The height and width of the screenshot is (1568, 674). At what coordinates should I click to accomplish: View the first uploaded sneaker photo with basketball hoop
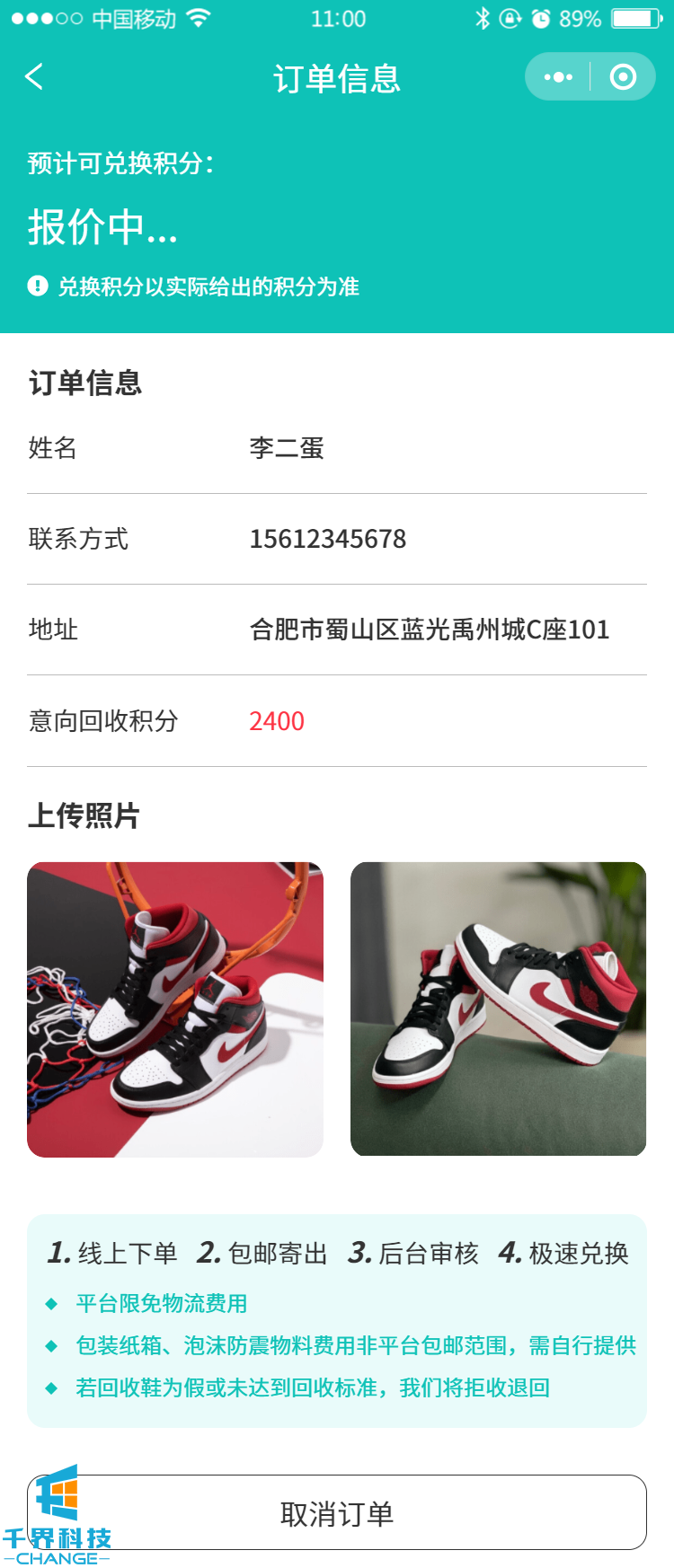(x=175, y=1009)
